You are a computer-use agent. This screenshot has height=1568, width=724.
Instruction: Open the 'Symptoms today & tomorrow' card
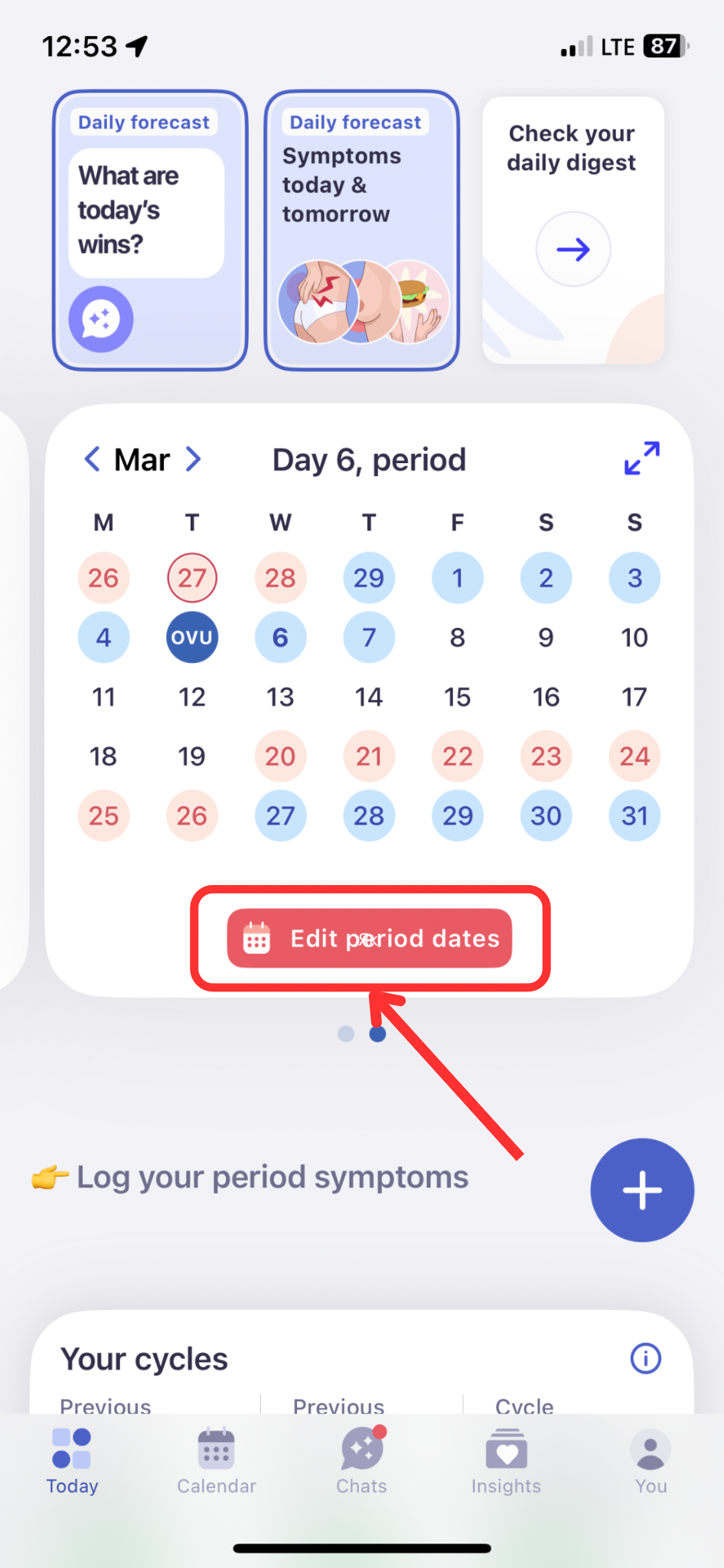362,230
